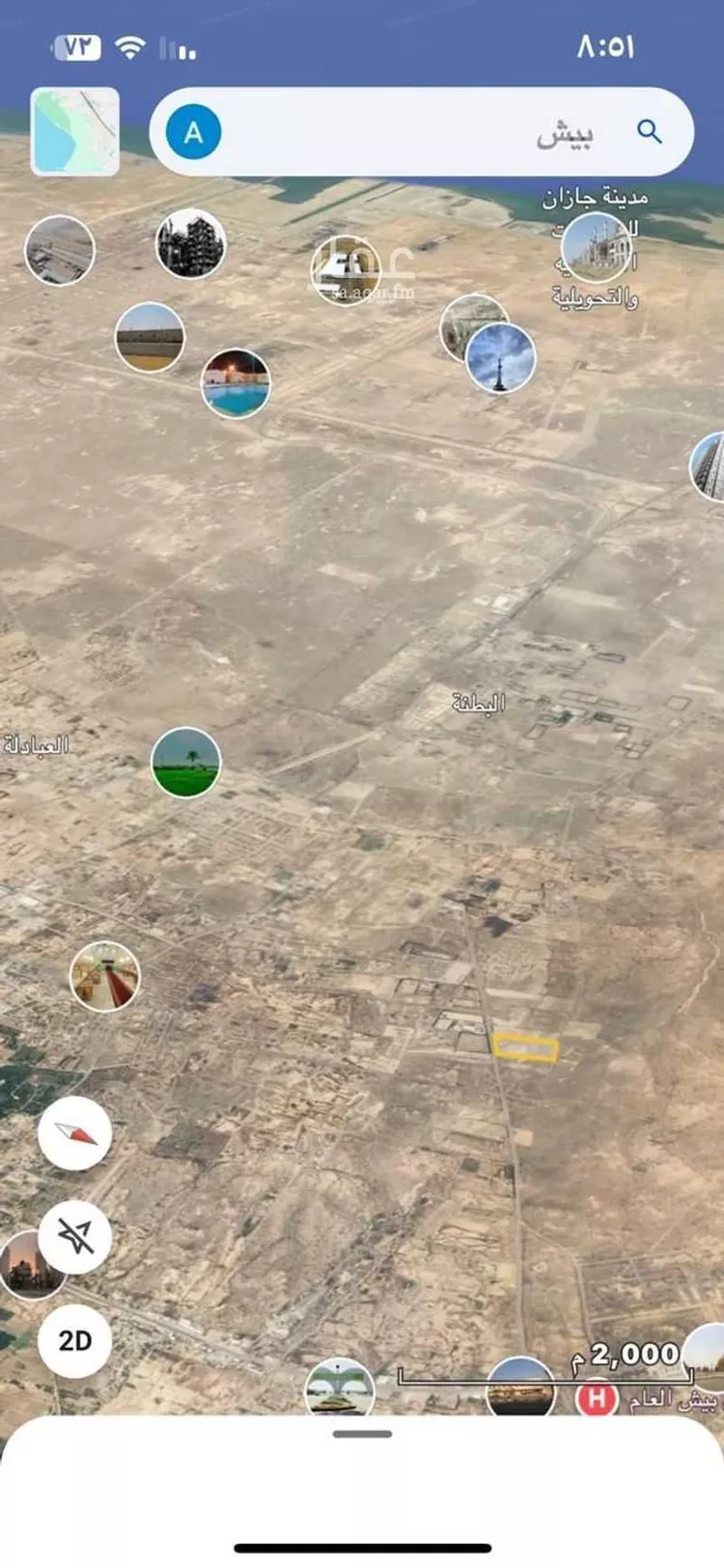View the black-and-white refinery photo marker

pyautogui.click(x=190, y=244)
